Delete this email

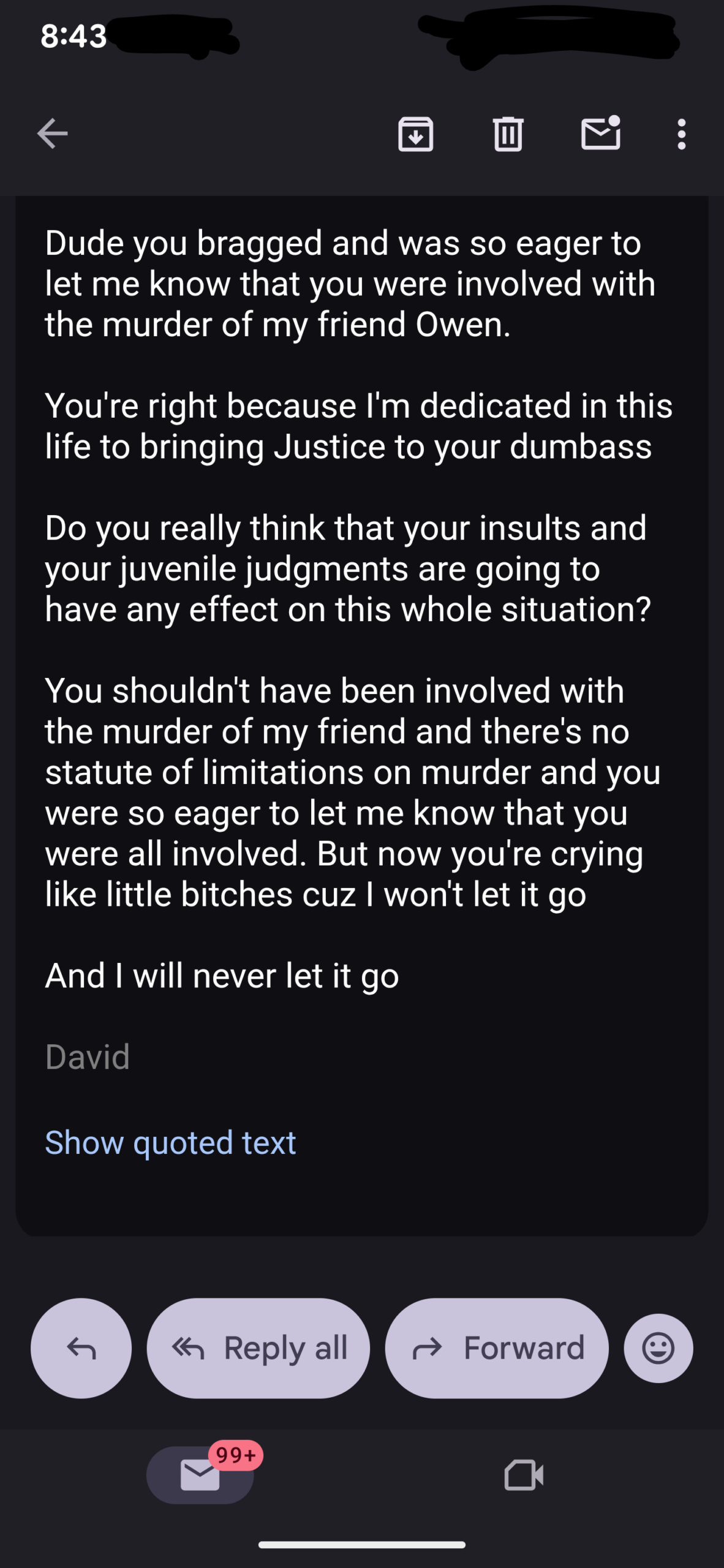508,134
